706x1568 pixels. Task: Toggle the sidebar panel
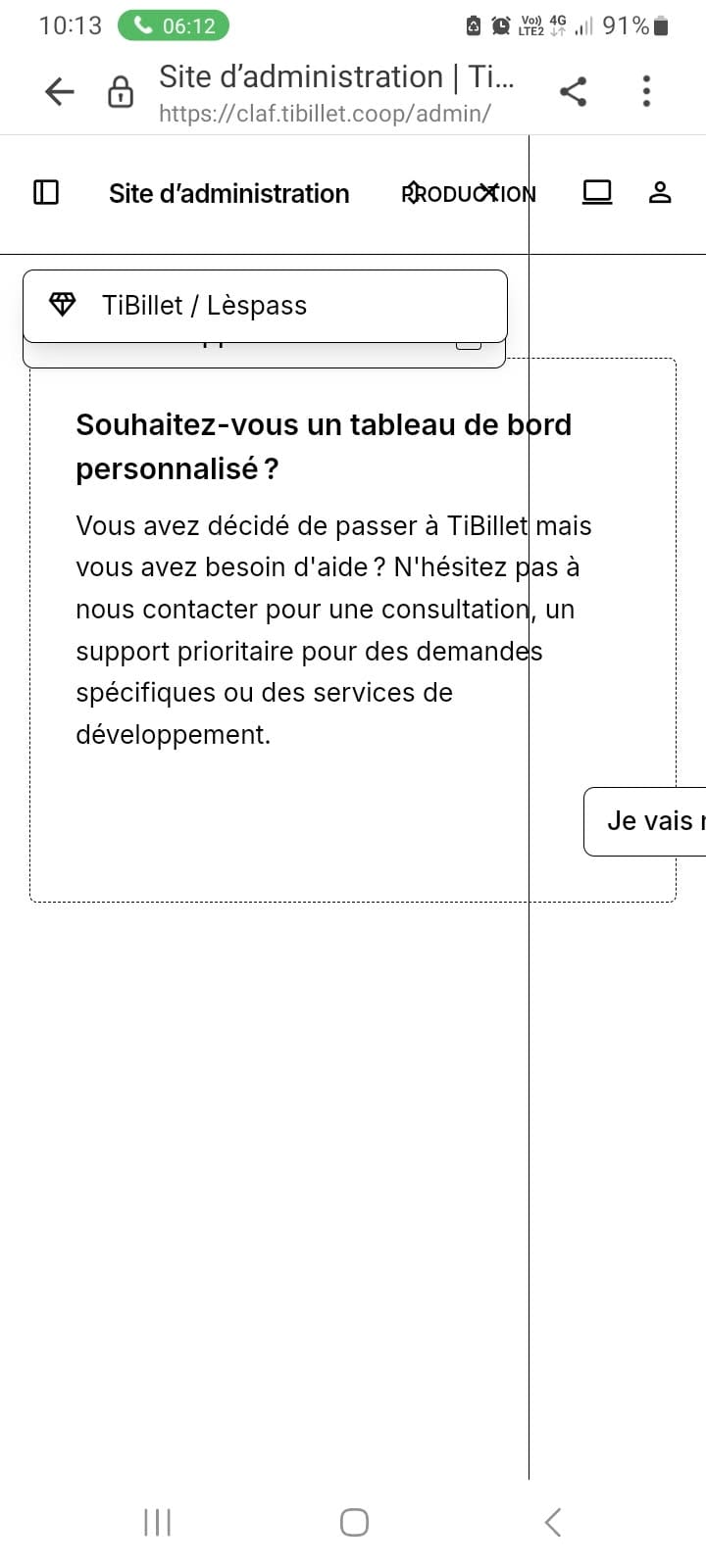click(46, 192)
